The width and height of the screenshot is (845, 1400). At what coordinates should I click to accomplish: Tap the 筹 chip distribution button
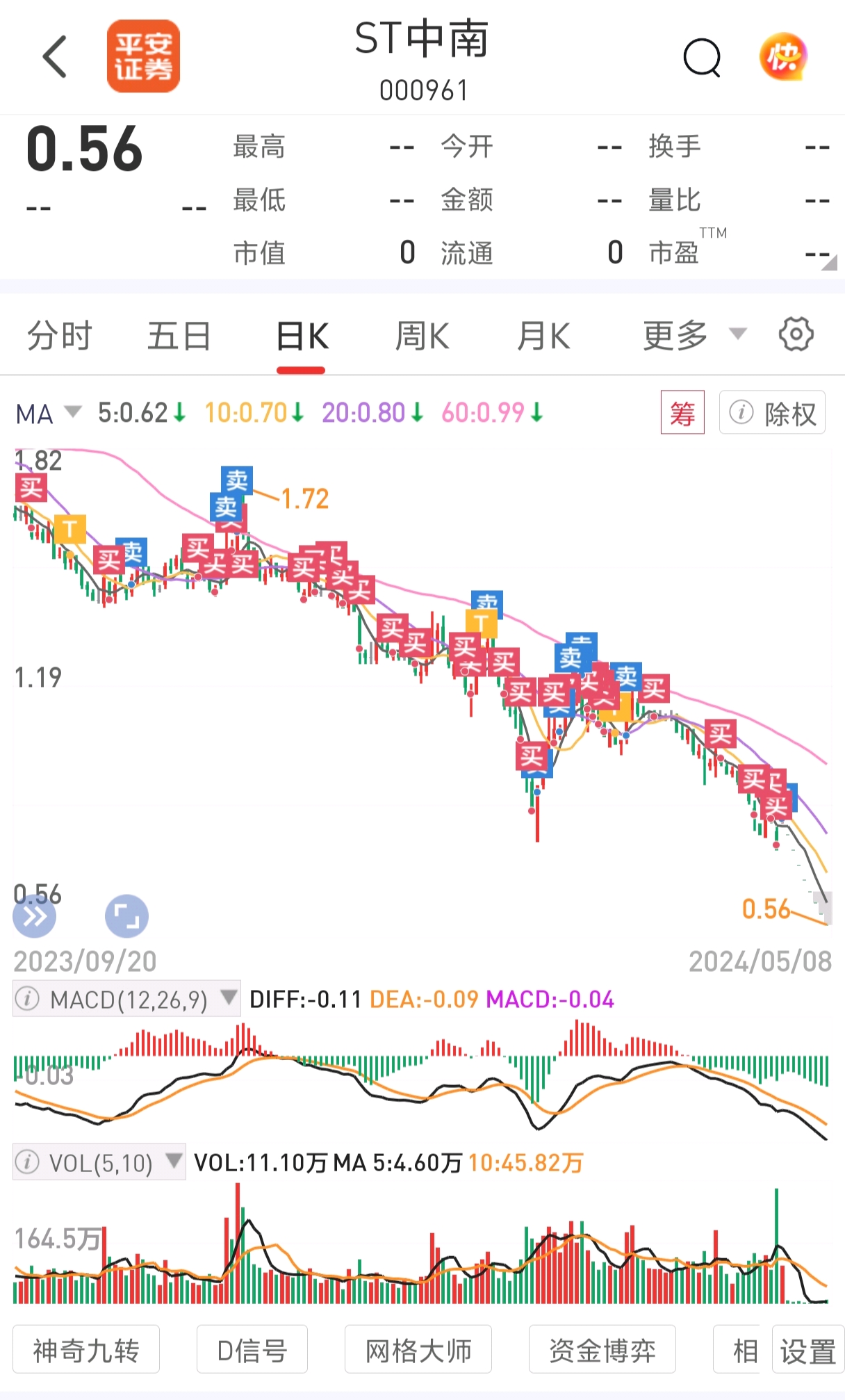pyautogui.click(x=682, y=412)
